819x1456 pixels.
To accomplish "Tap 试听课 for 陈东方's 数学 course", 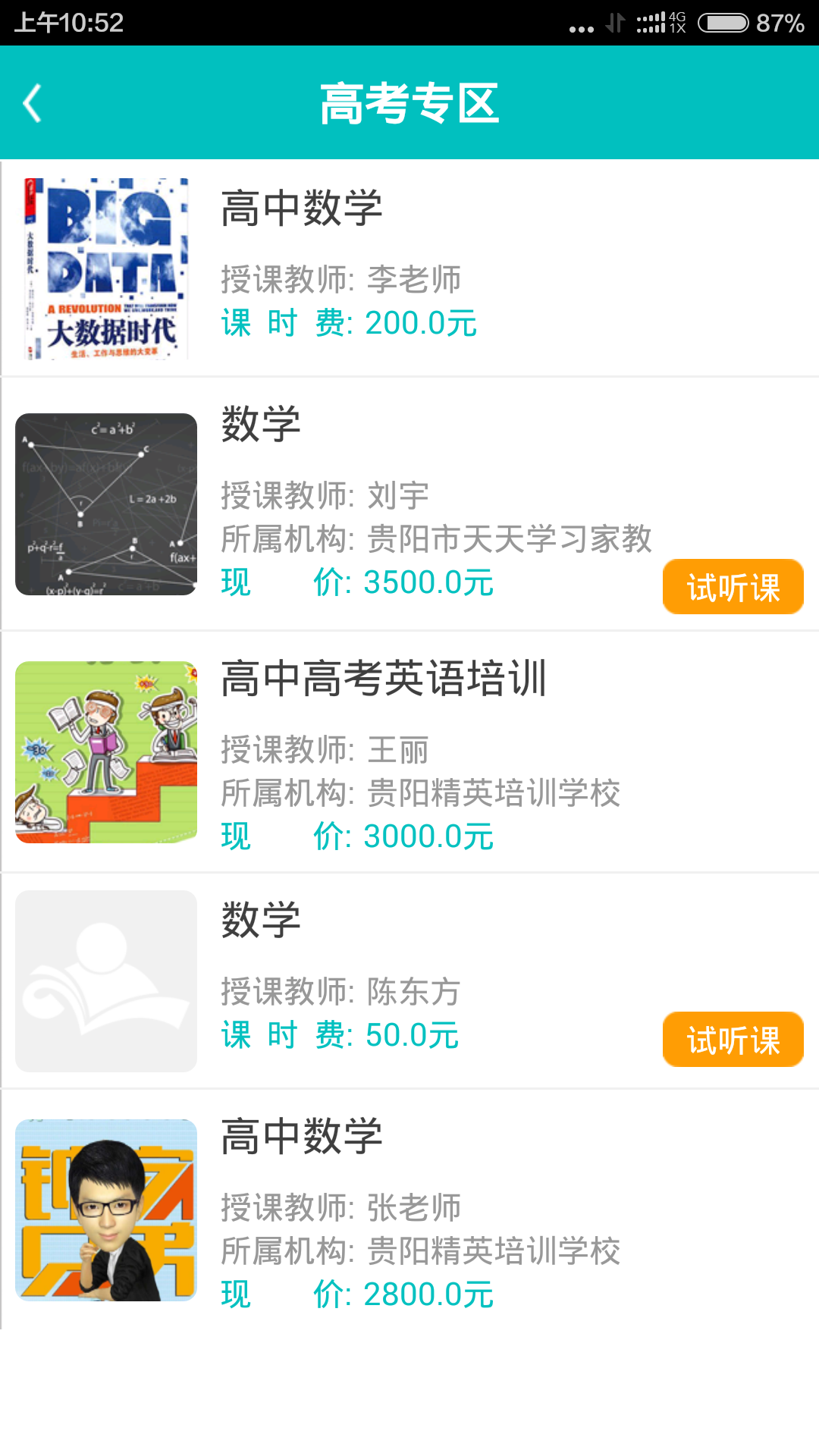I will [733, 1040].
